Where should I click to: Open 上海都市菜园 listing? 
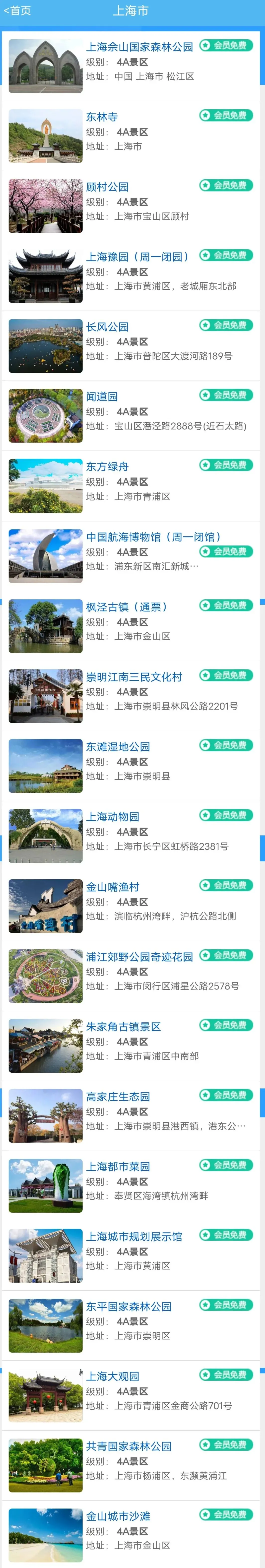point(118,1167)
